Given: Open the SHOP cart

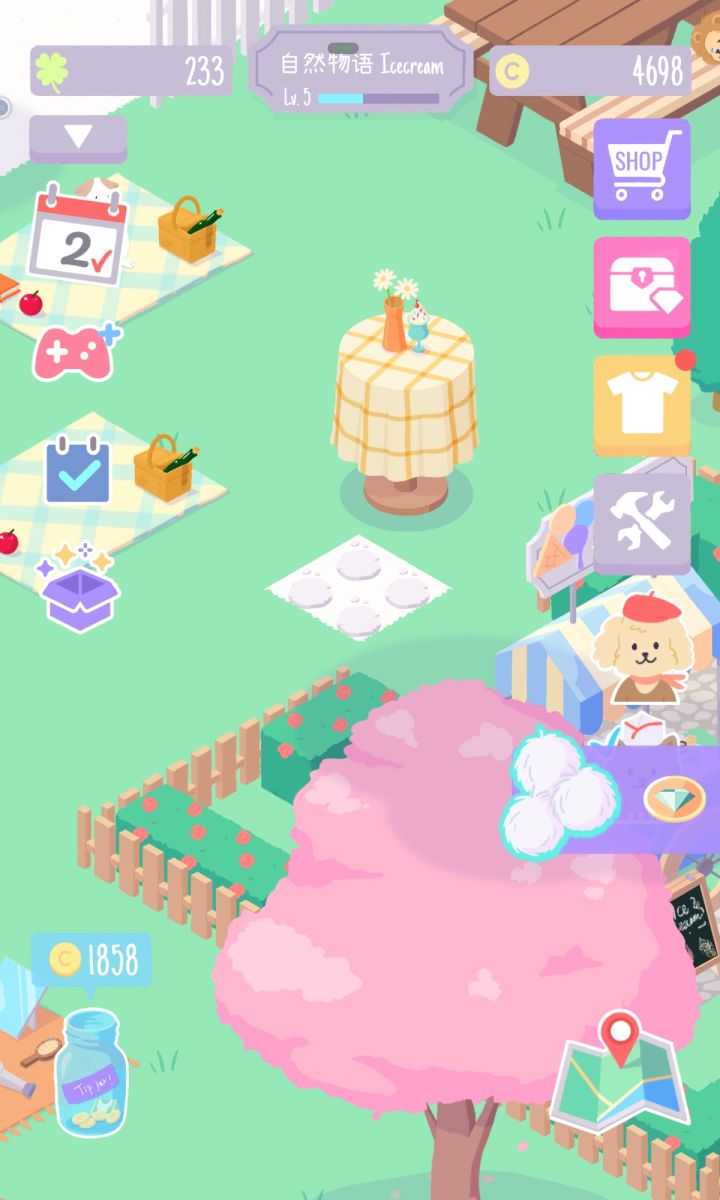Looking at the screenshot, I should 642,164.
